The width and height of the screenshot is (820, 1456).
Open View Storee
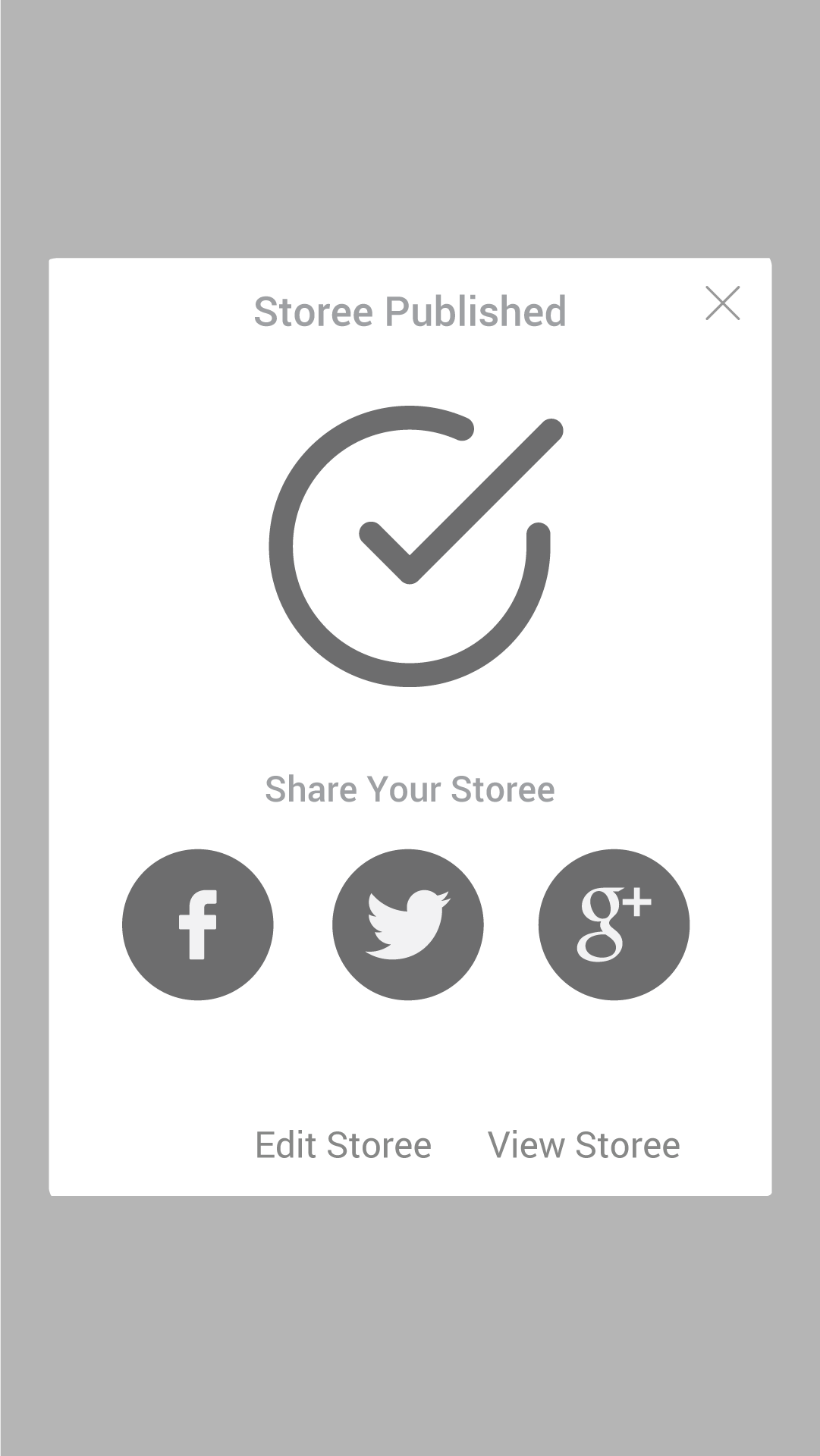584,1145
